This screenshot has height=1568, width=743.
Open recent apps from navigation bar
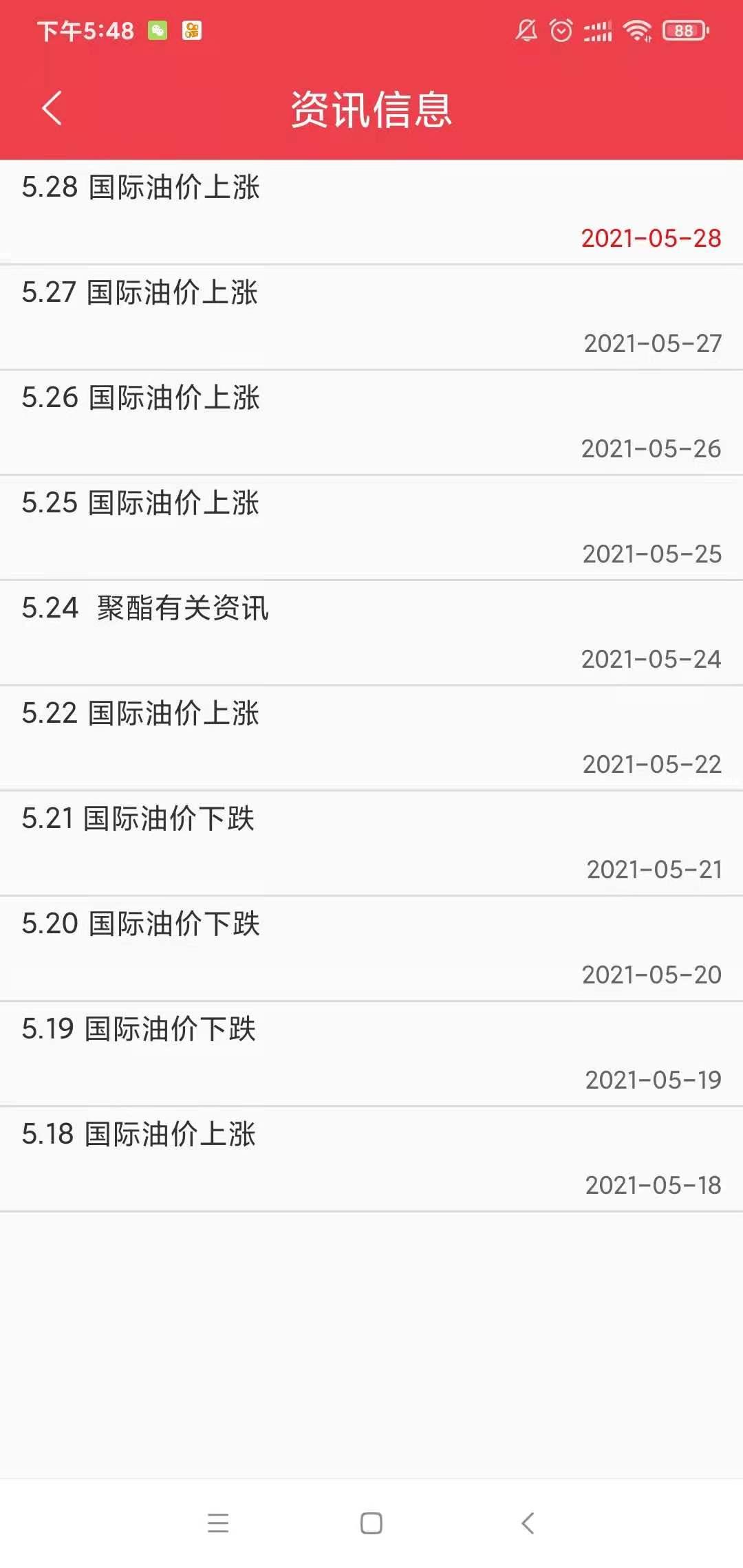pos(218,1523)
